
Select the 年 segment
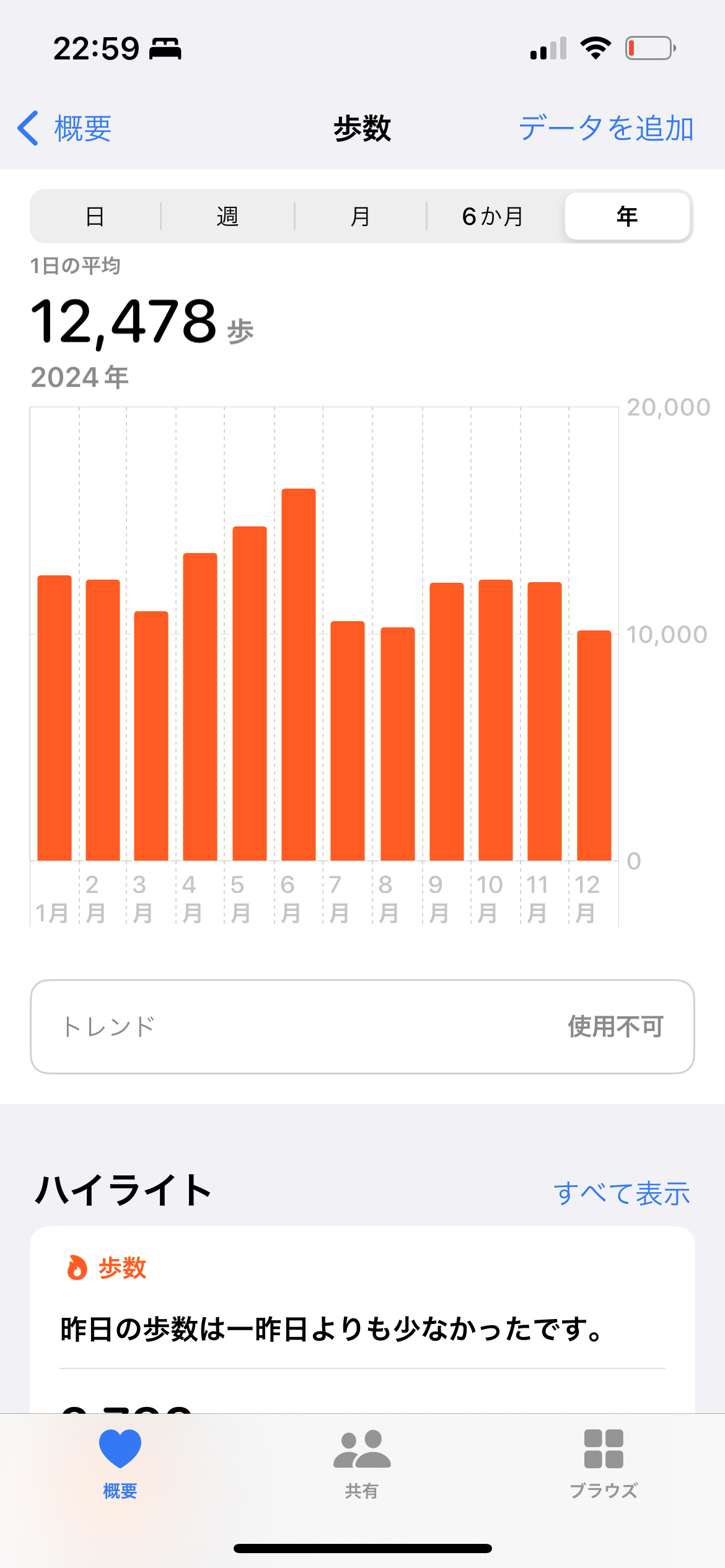(627, 216)
